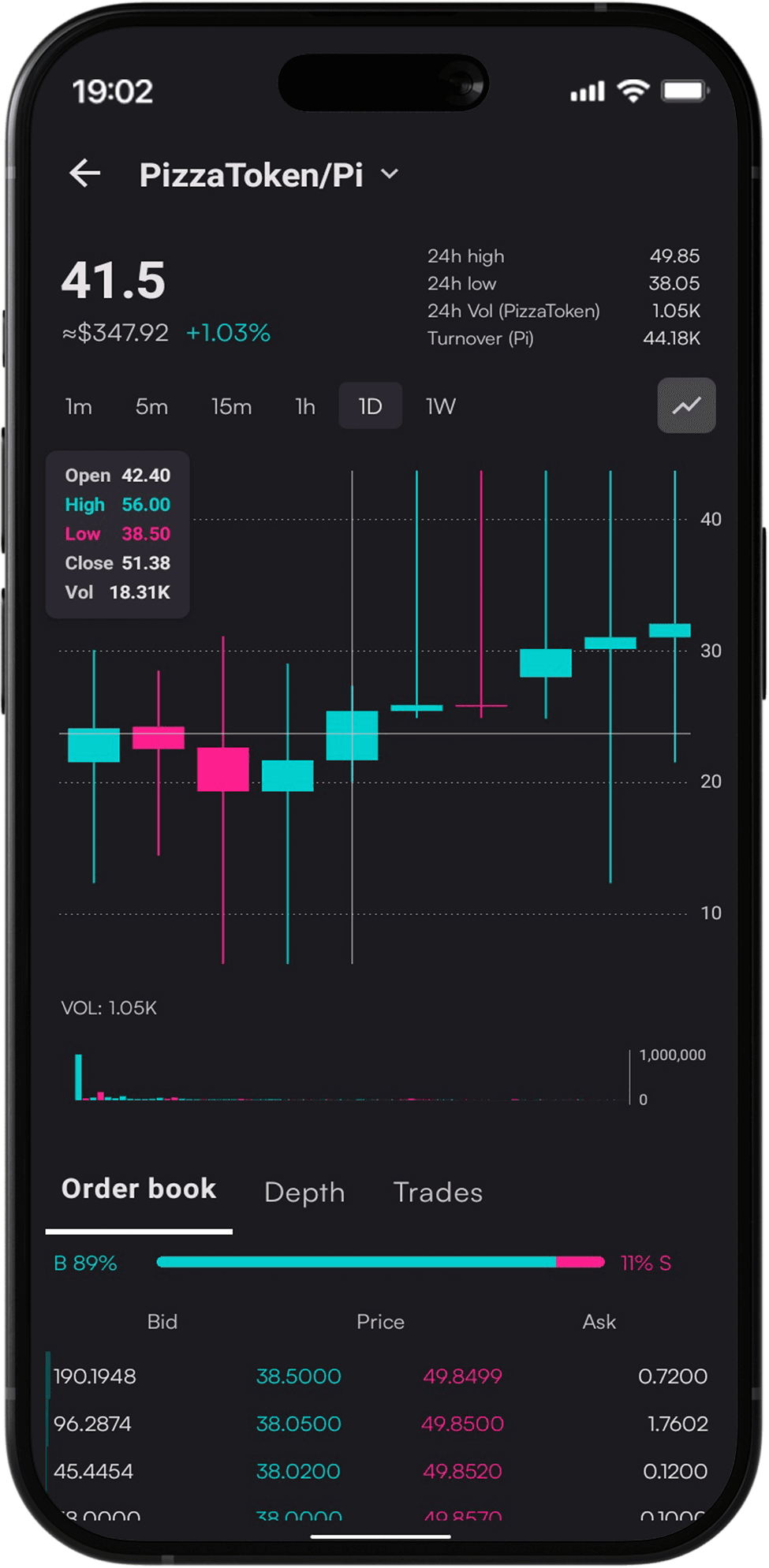
Task: Click the line chart view icon
Action: tap(685, 405)
